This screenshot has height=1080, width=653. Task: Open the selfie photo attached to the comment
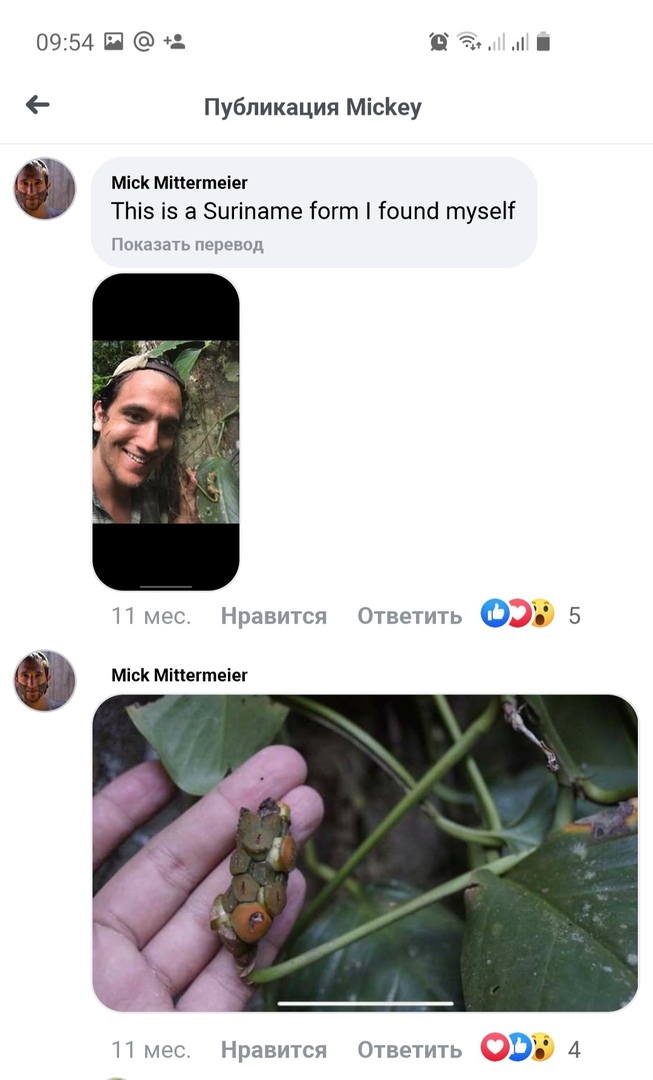click(x=166, y=431)
